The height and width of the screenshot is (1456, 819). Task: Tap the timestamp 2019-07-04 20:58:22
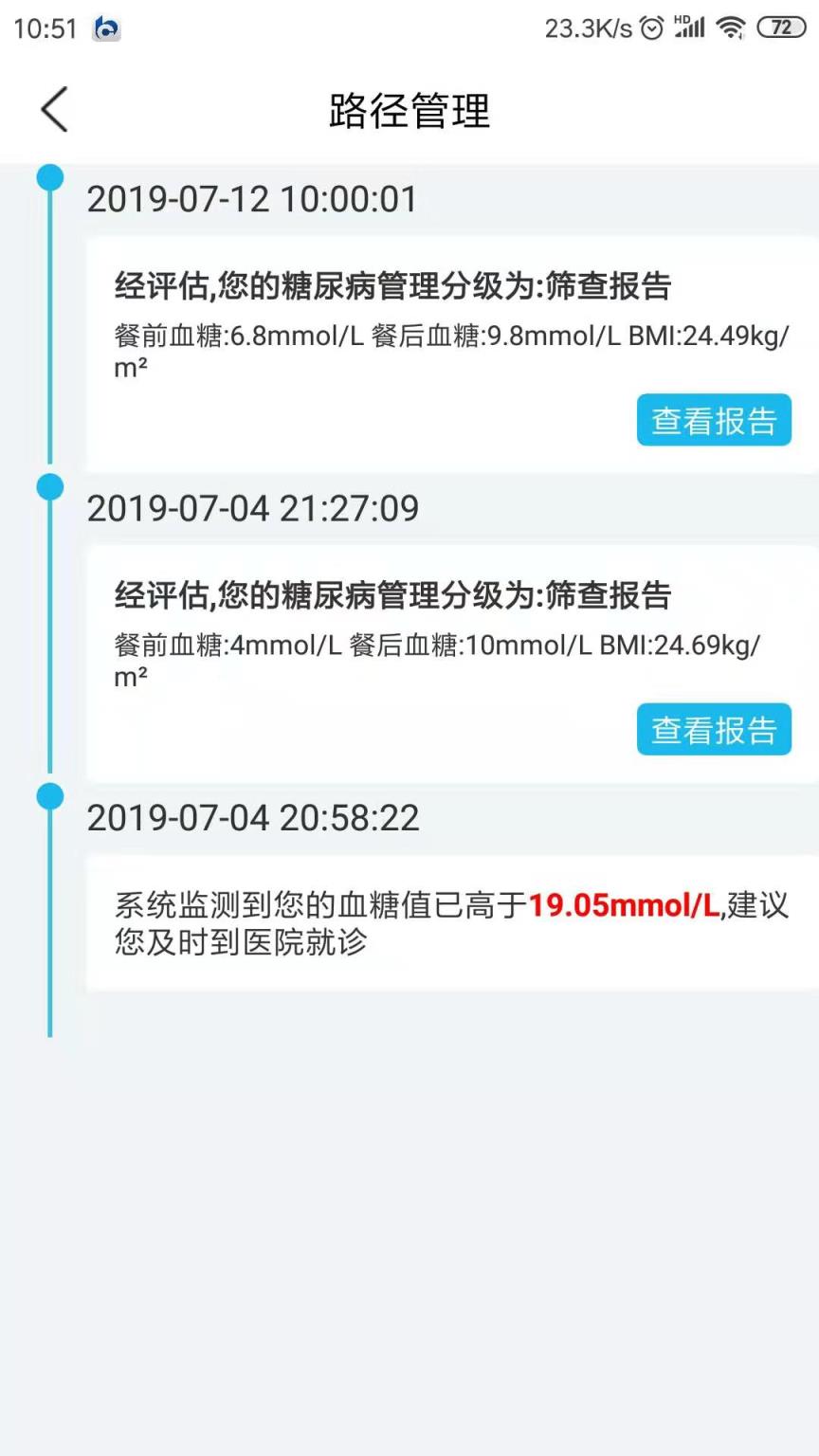pos(252,818)
